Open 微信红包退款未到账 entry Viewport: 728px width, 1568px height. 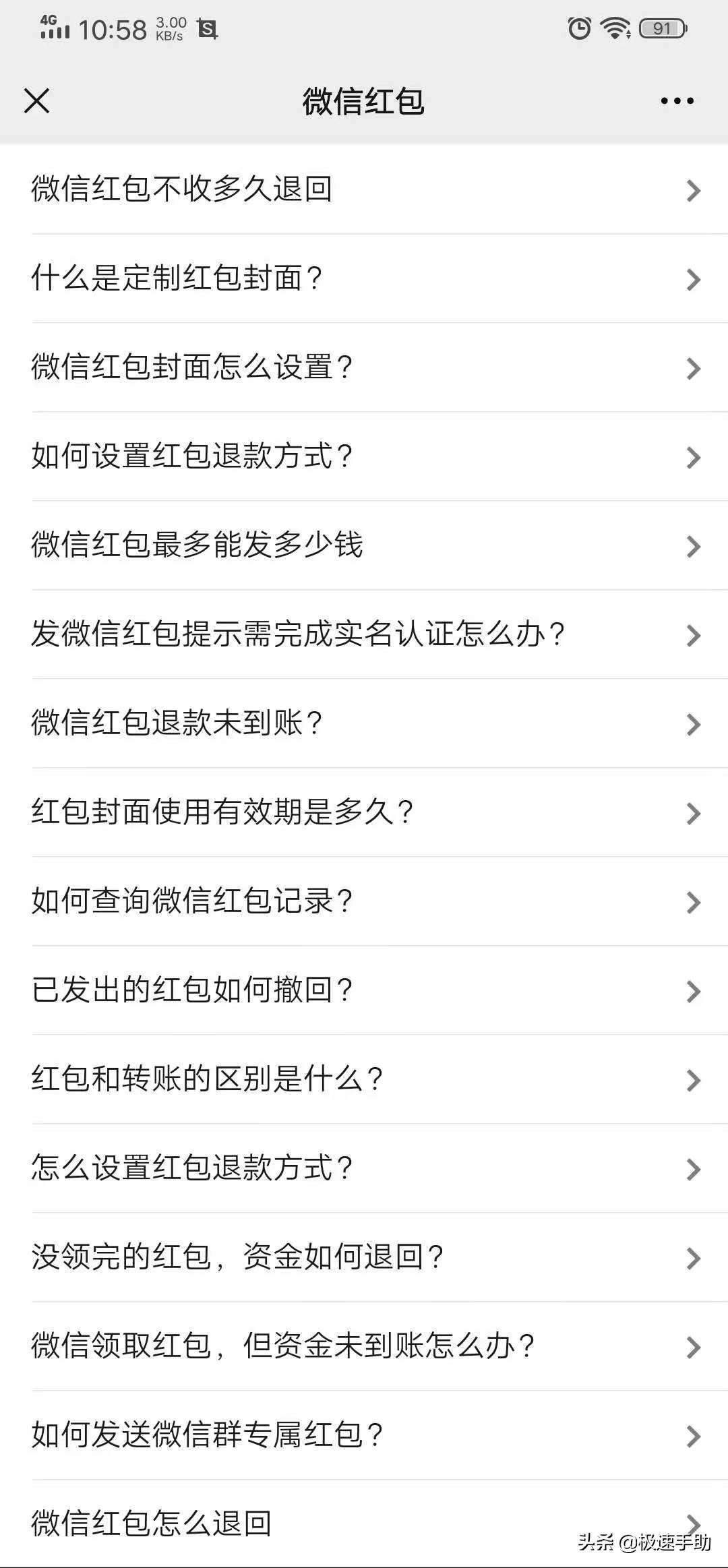pyautogui.click(x=179, y=723)
